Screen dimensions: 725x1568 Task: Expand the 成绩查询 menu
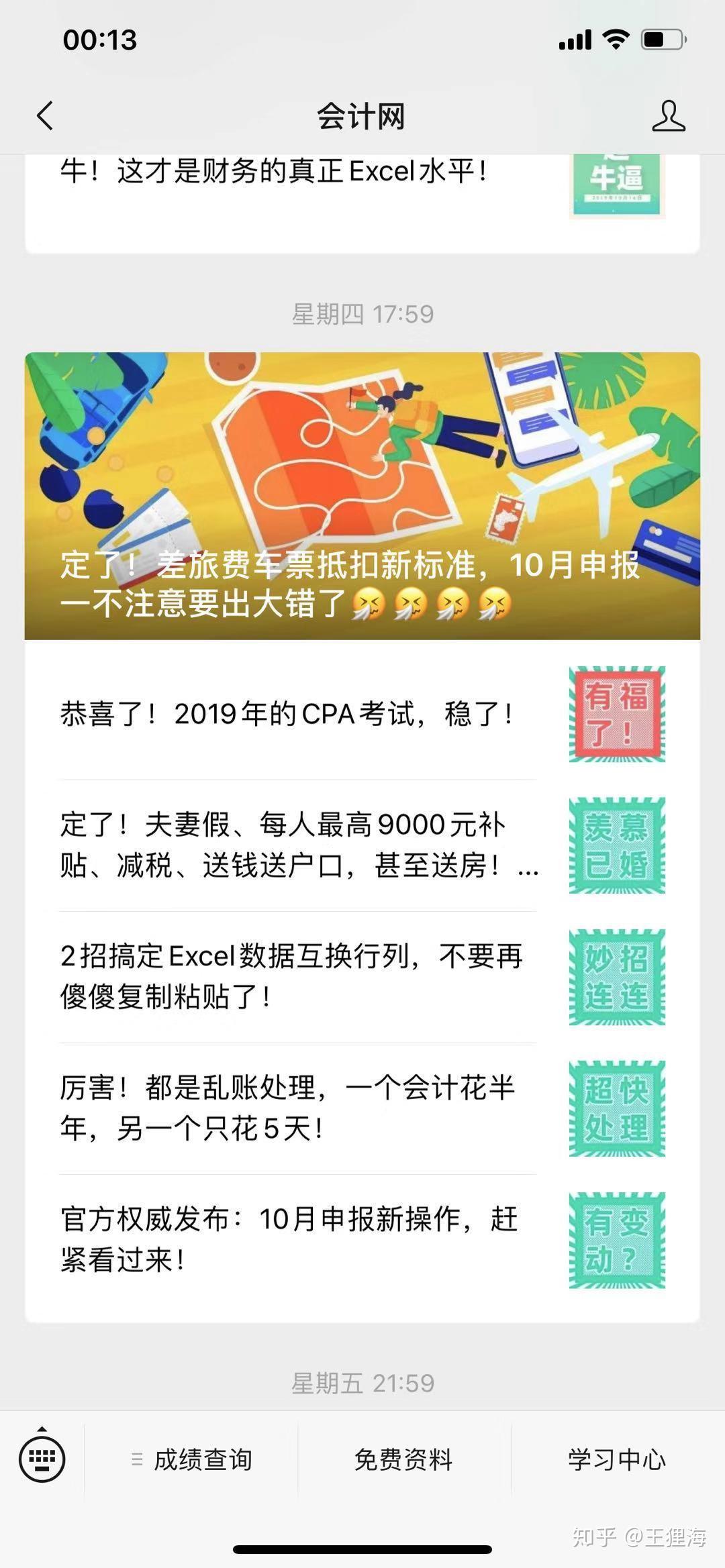pos(191,1459)
